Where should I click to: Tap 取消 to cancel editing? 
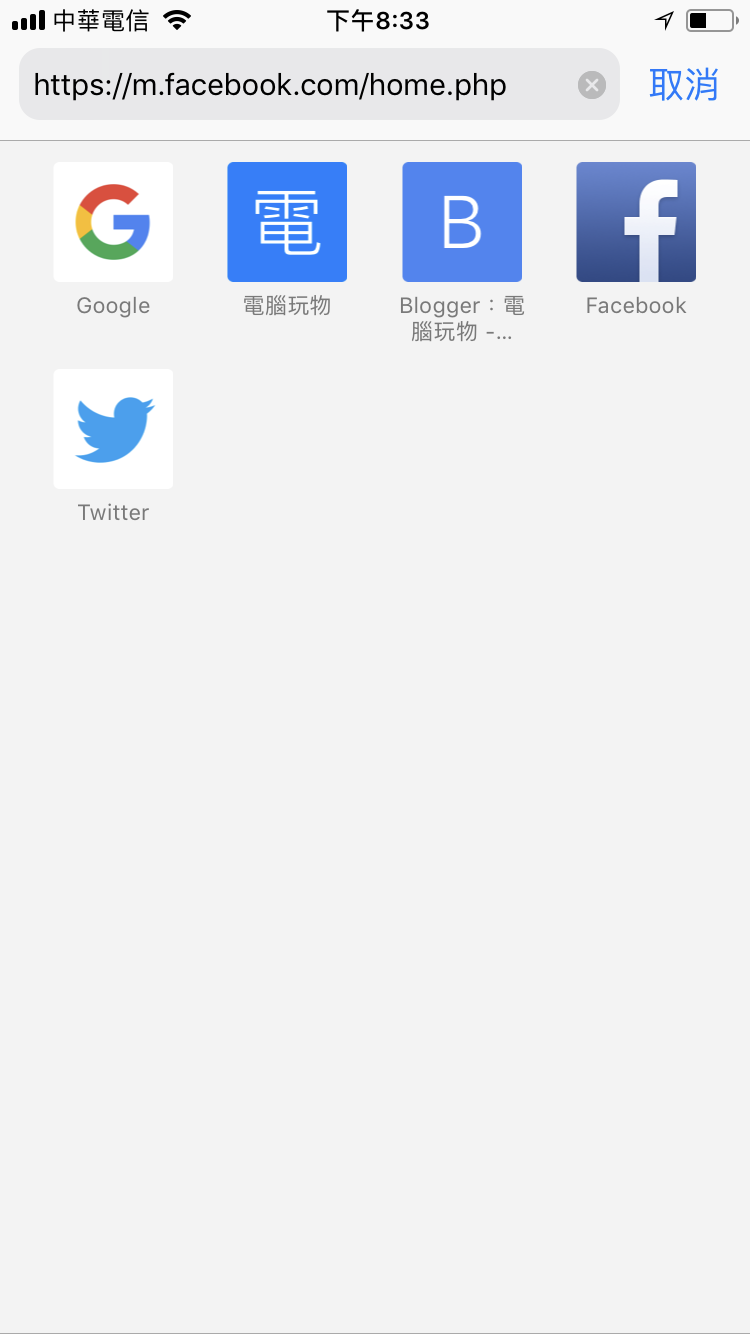pos(684,85)
